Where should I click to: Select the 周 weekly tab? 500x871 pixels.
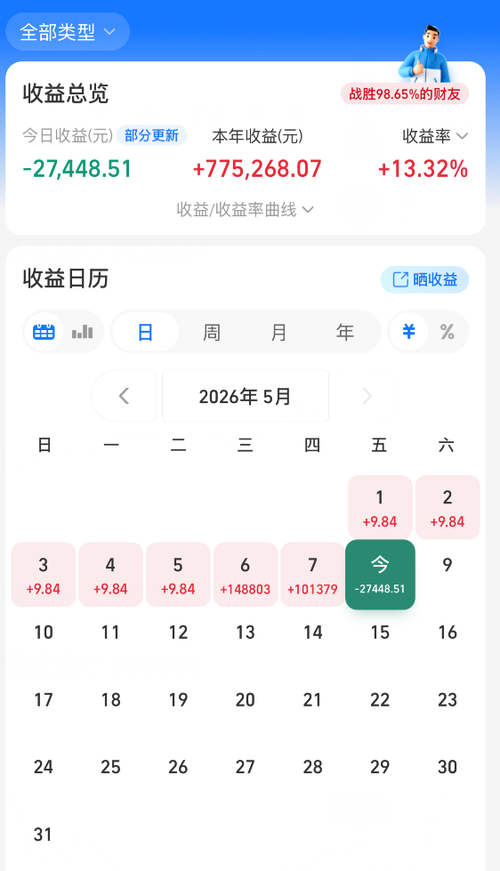[x=212, y=332]
